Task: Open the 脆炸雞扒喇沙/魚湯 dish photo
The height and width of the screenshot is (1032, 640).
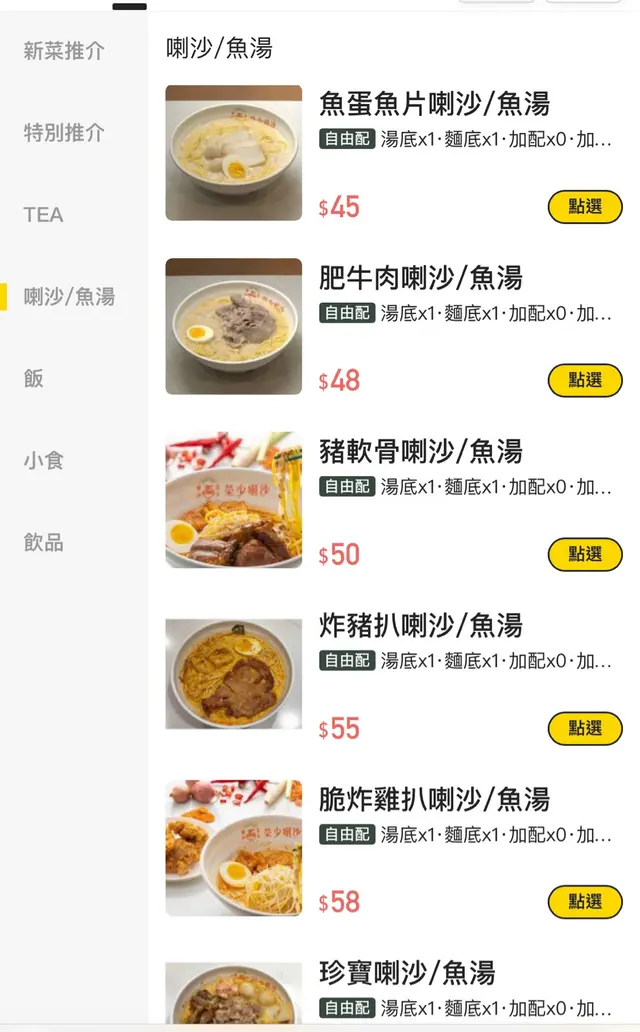Action: tap(234, 848)
